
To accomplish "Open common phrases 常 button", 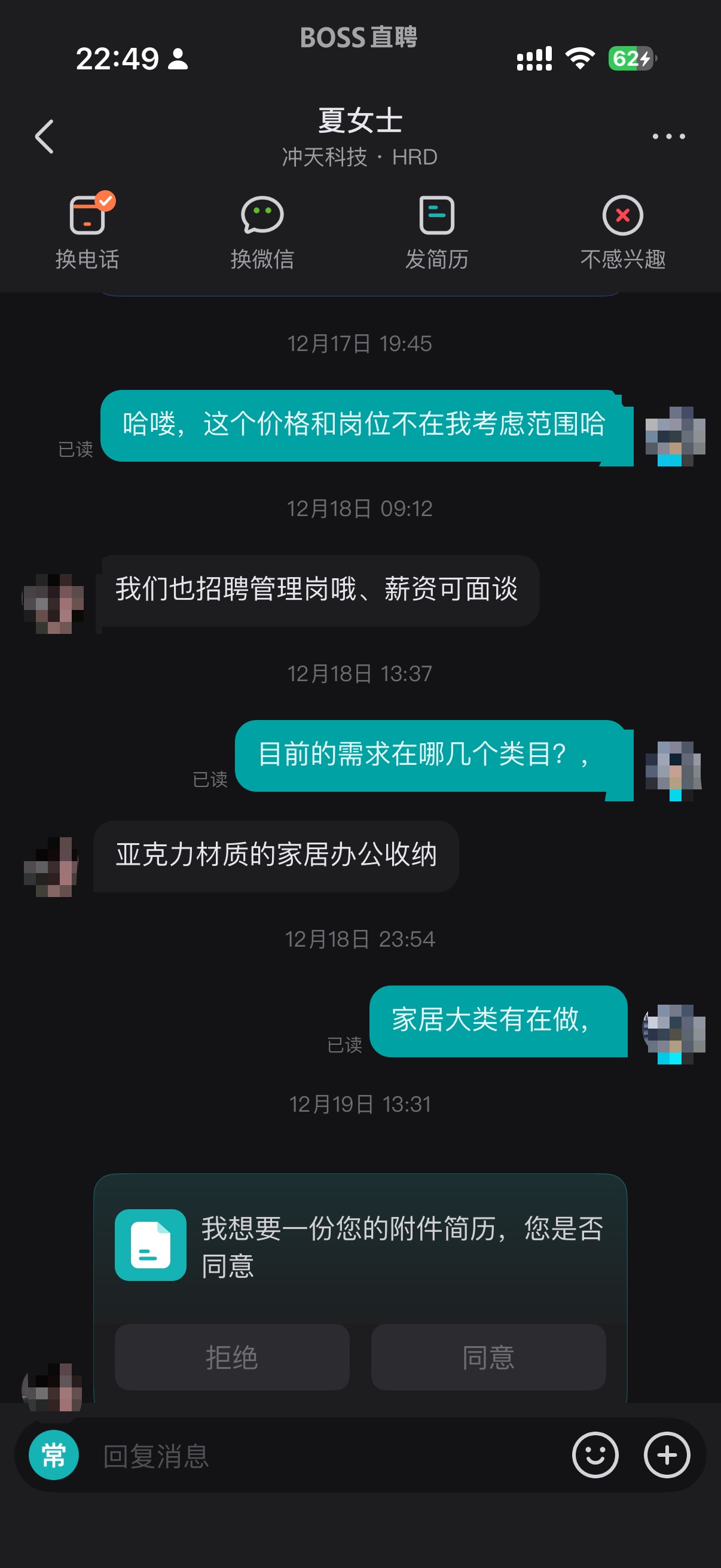I will click(x=54, y=1456).
